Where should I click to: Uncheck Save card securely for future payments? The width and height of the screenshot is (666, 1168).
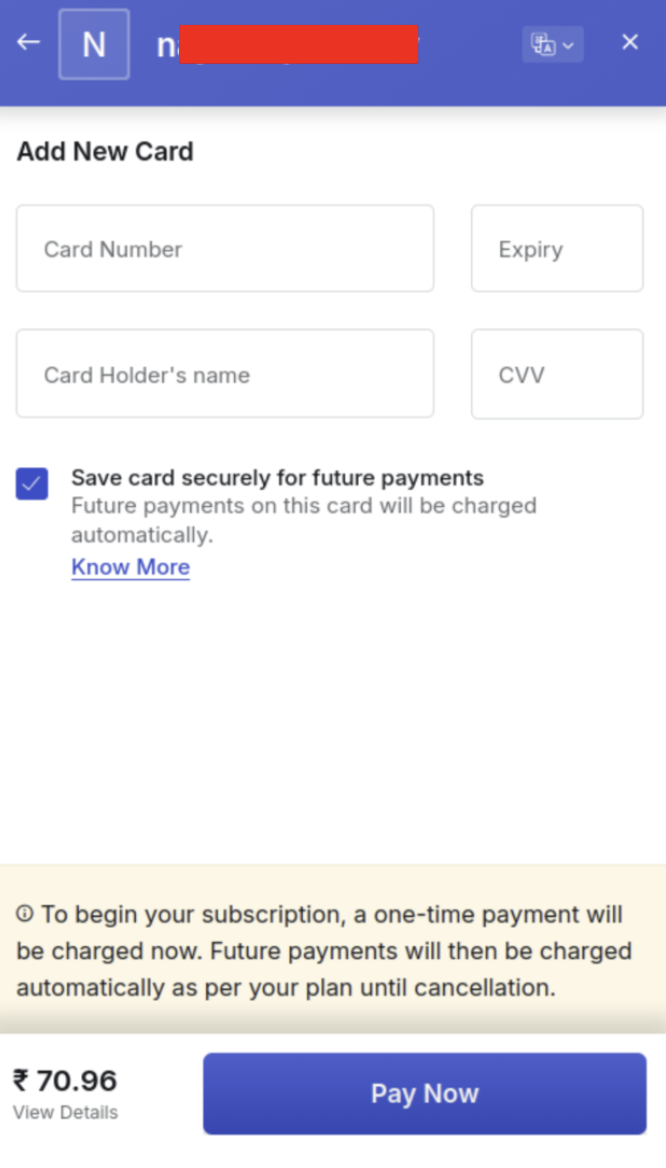[x=32, y=484]
